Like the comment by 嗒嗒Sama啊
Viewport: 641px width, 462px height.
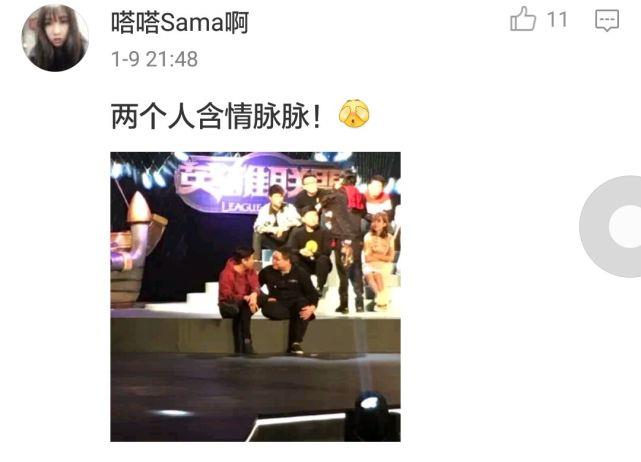[524, 20]
